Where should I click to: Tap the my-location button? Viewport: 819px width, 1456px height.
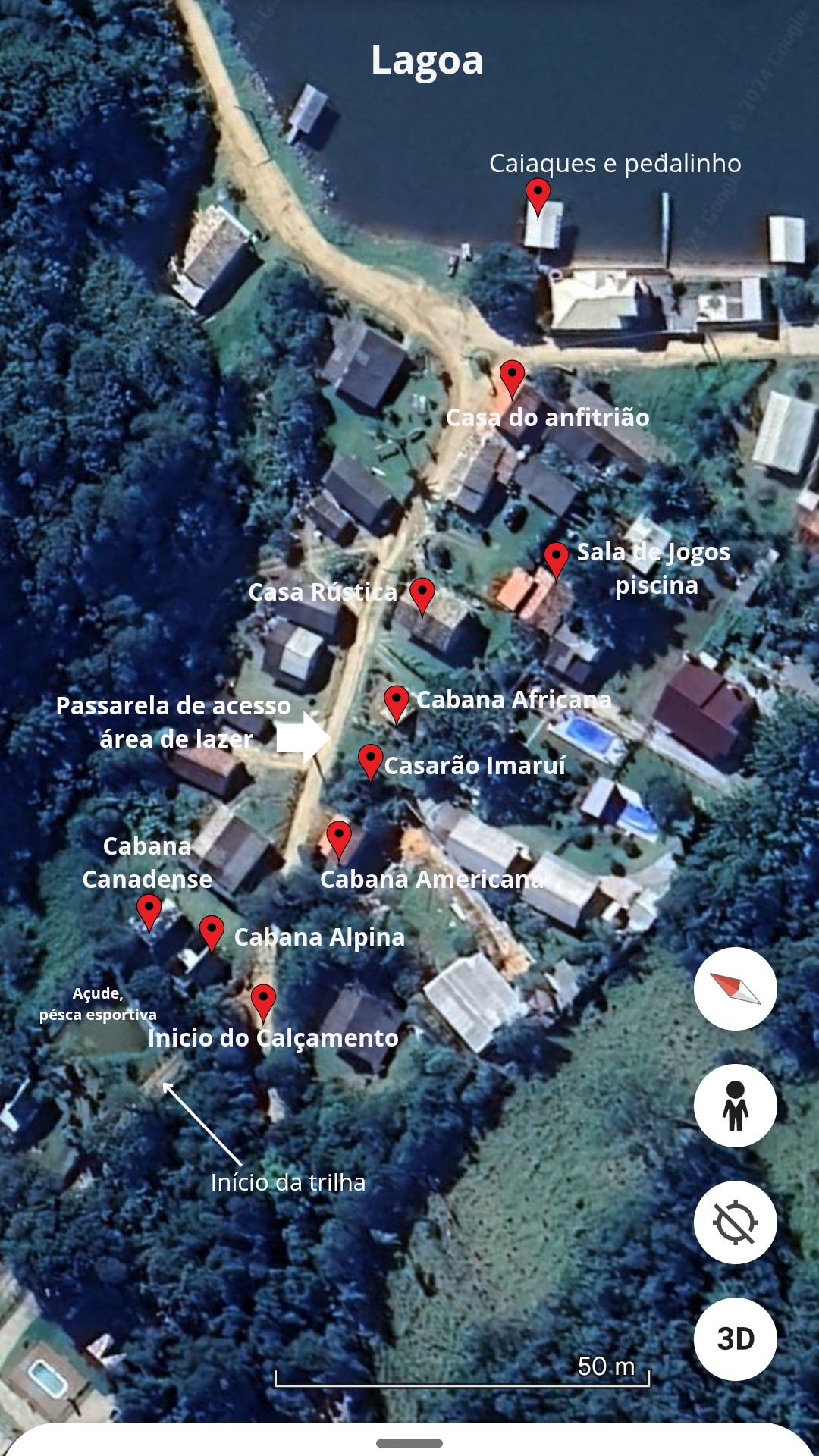735,1222
